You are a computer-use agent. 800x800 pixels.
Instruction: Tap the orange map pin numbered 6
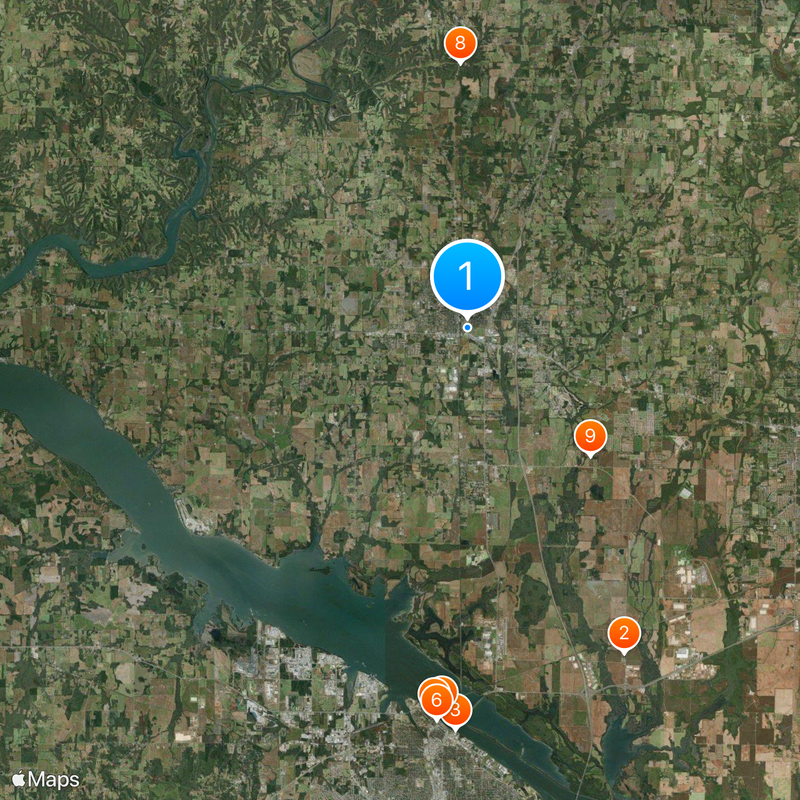coord(435,699)
